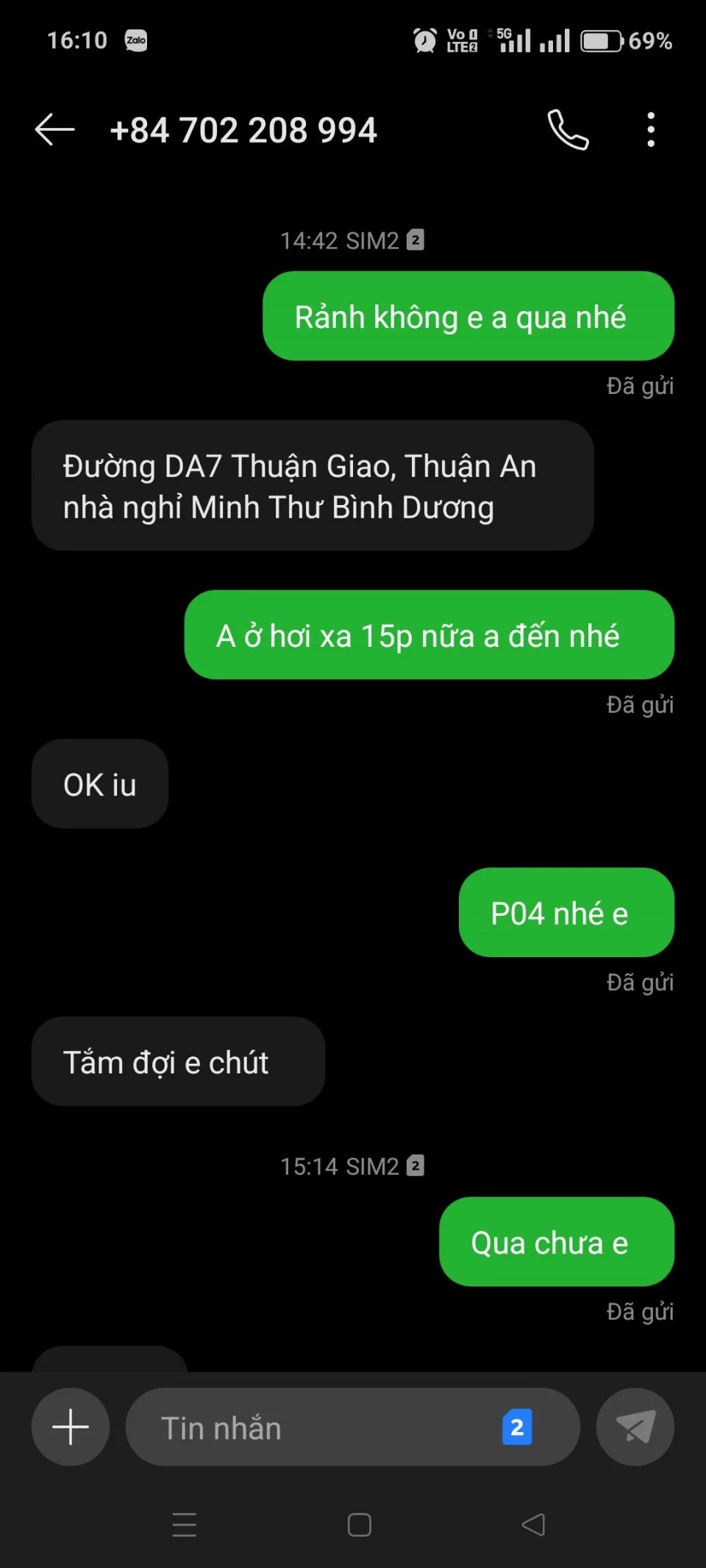
Task: Open recent apps from navigation bar
Action: tap(184, 1525)
